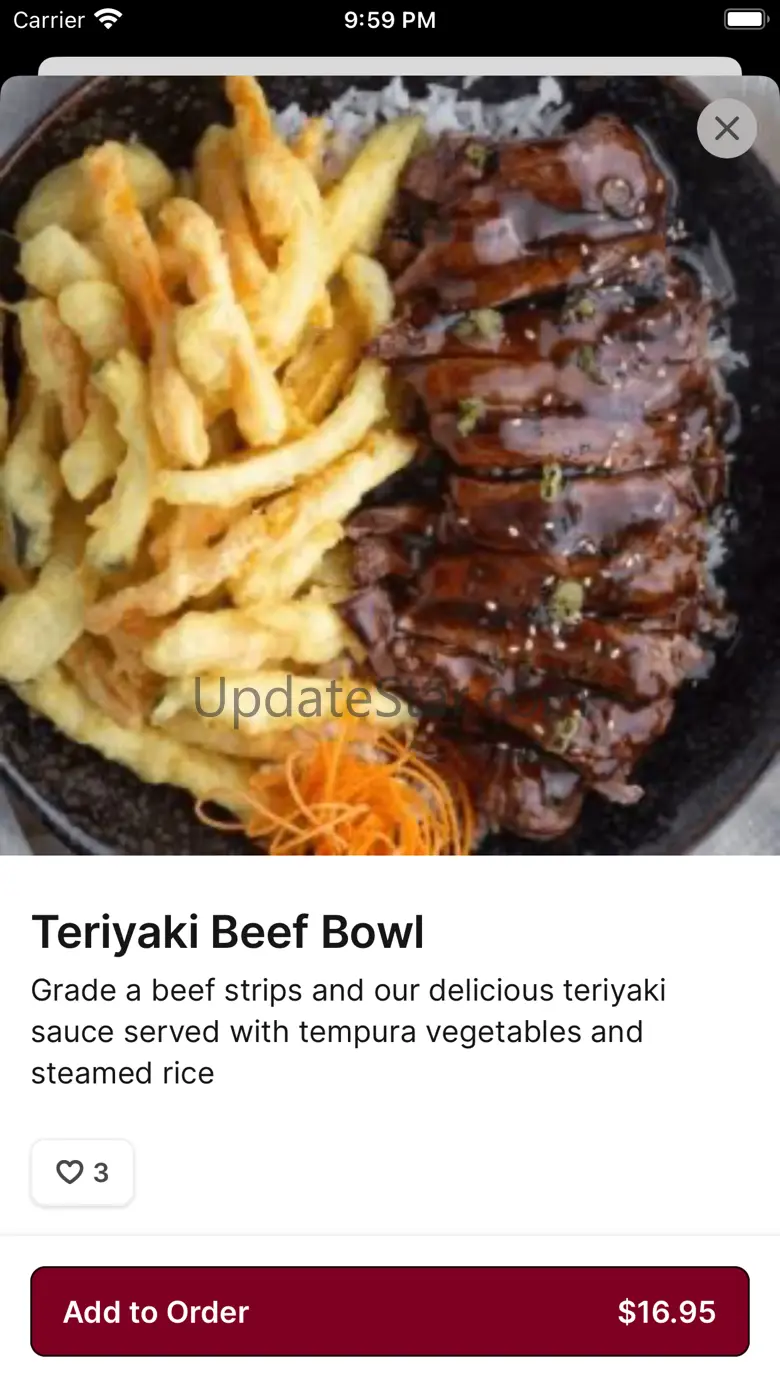This screenshot has width=780, height=1387.
Task: Close the Teriyaki Beef Bowl details
Action: click(727, 128)
